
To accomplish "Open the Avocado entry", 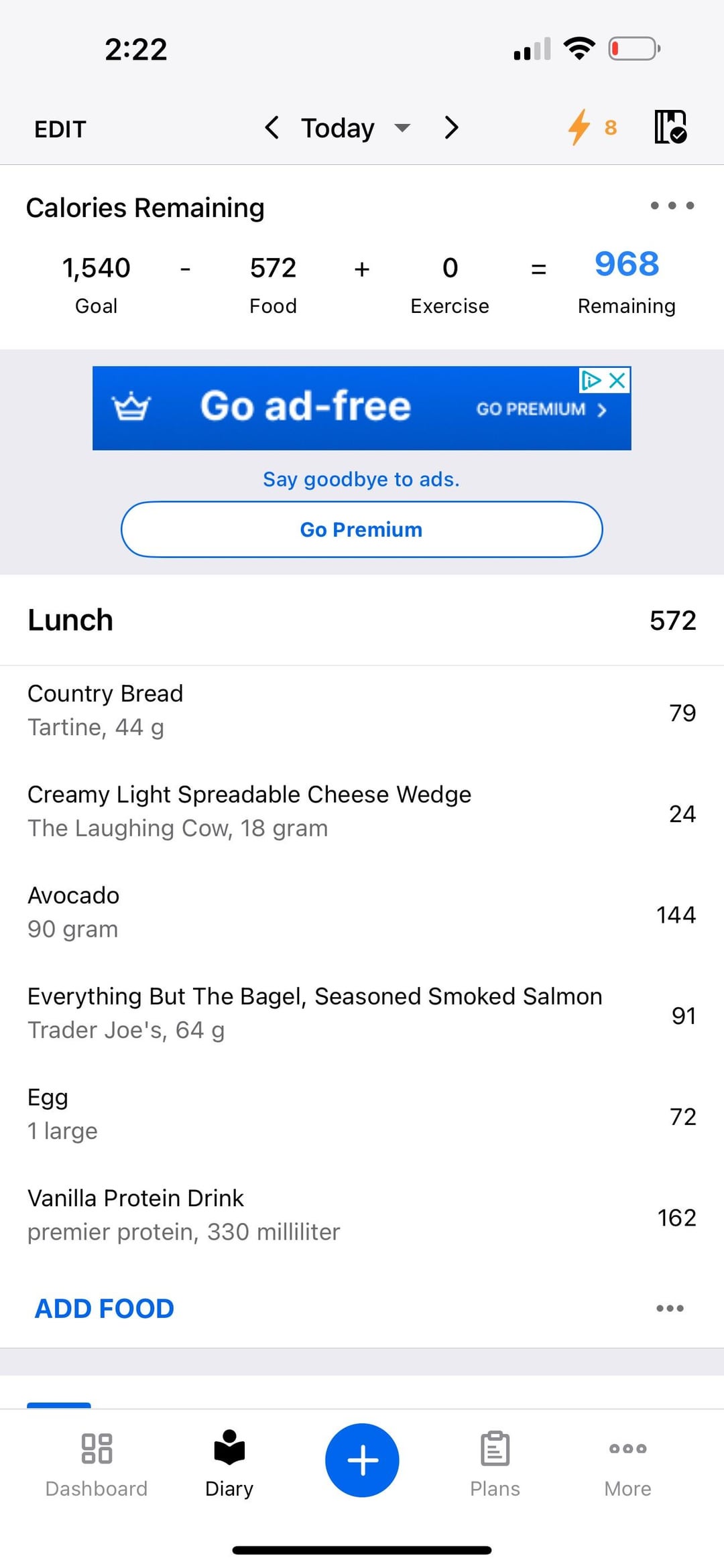I will coord(362,913).
